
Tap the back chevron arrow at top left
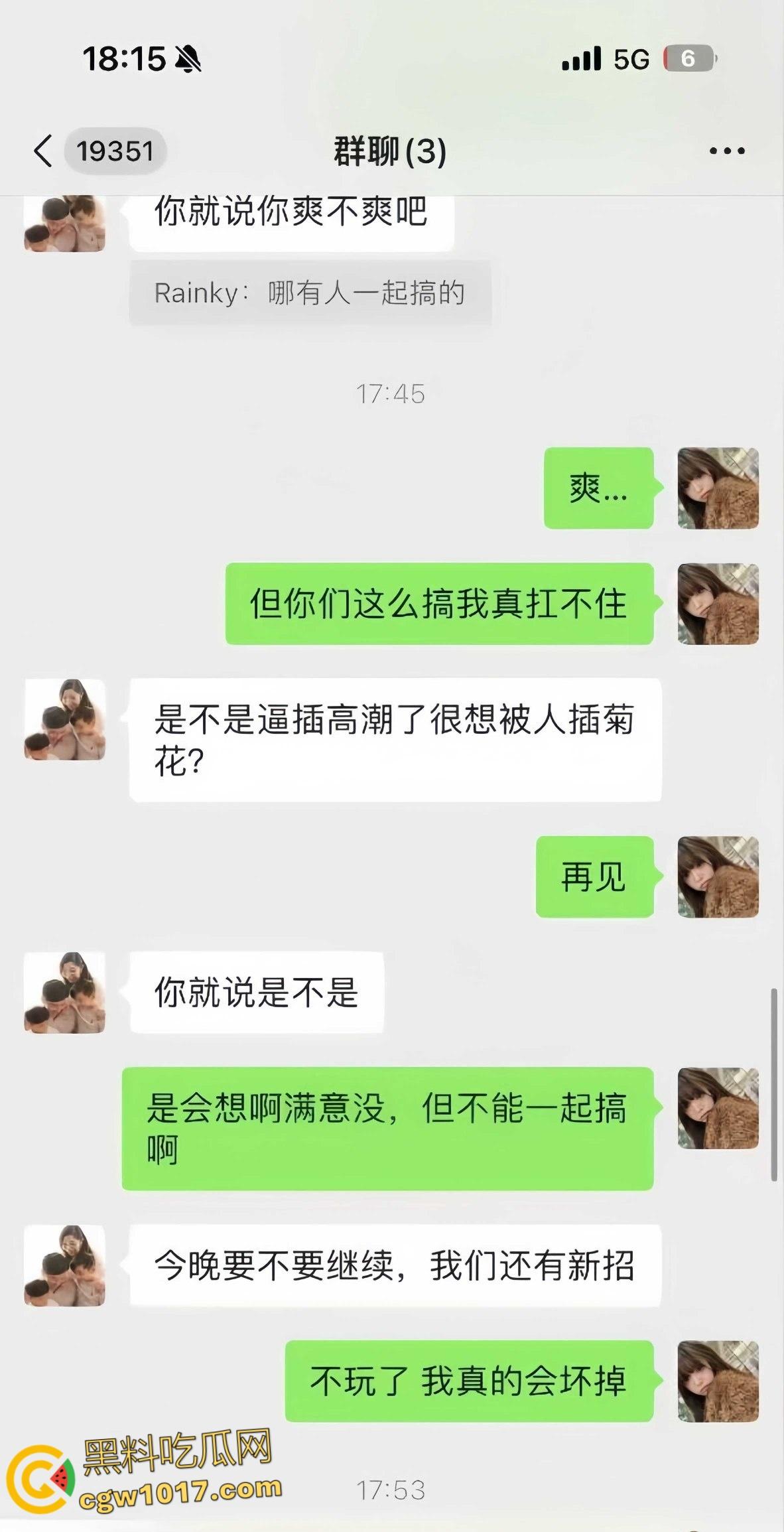pyautogui.click(x=44, y=151)
